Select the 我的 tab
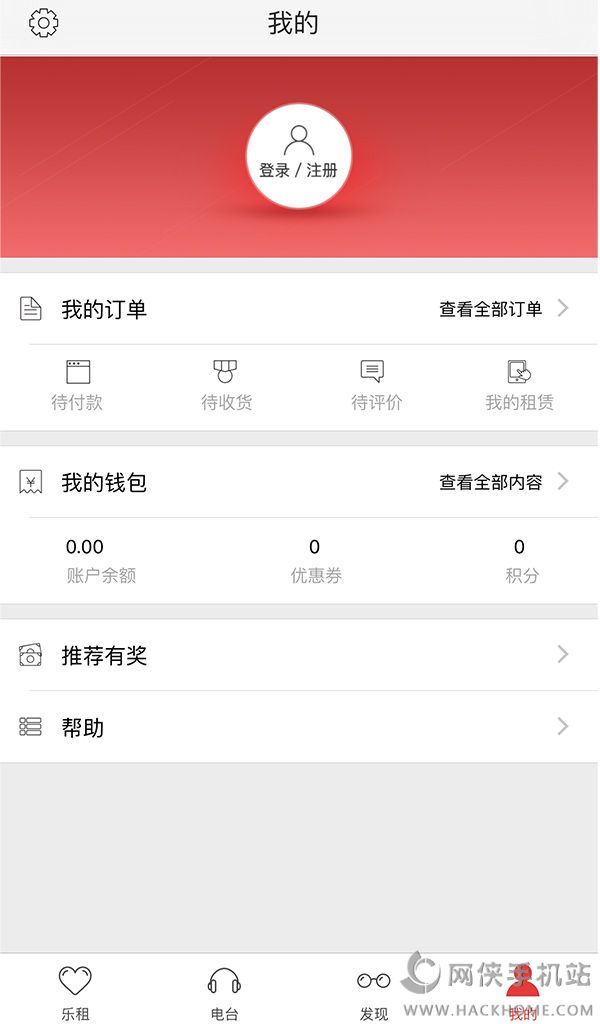Screen dimensions: 600x1024 coord(522,992)
